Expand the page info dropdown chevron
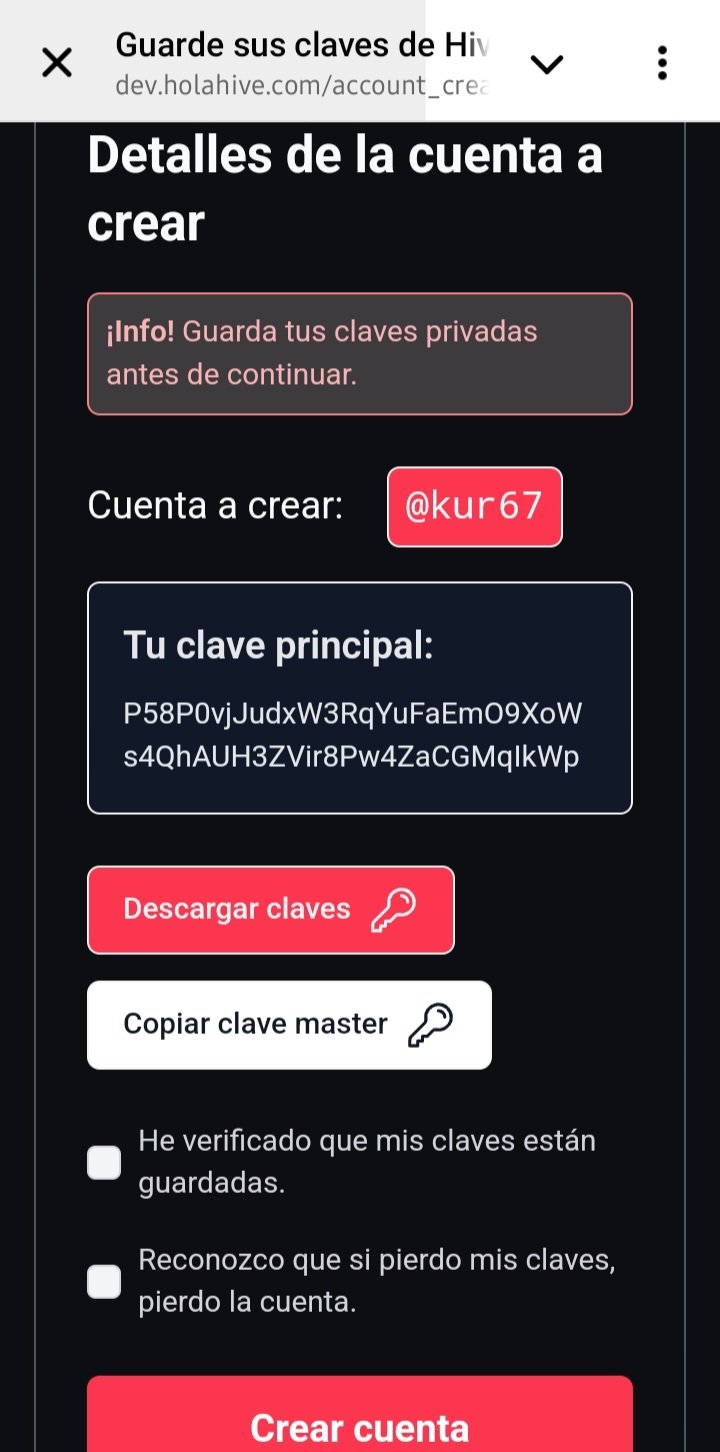The height and width of the screenshot is (1452, 720). tap(547, 64)
